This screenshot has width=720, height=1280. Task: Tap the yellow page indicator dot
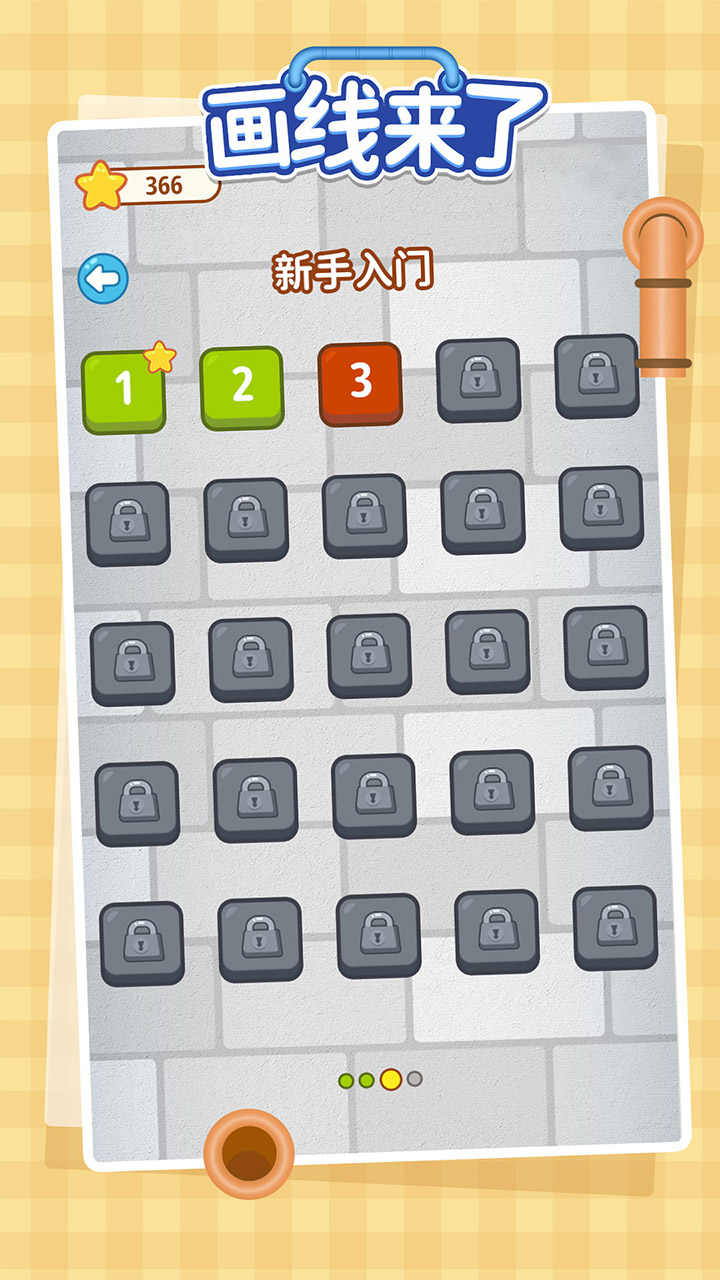click(391, 1079)
